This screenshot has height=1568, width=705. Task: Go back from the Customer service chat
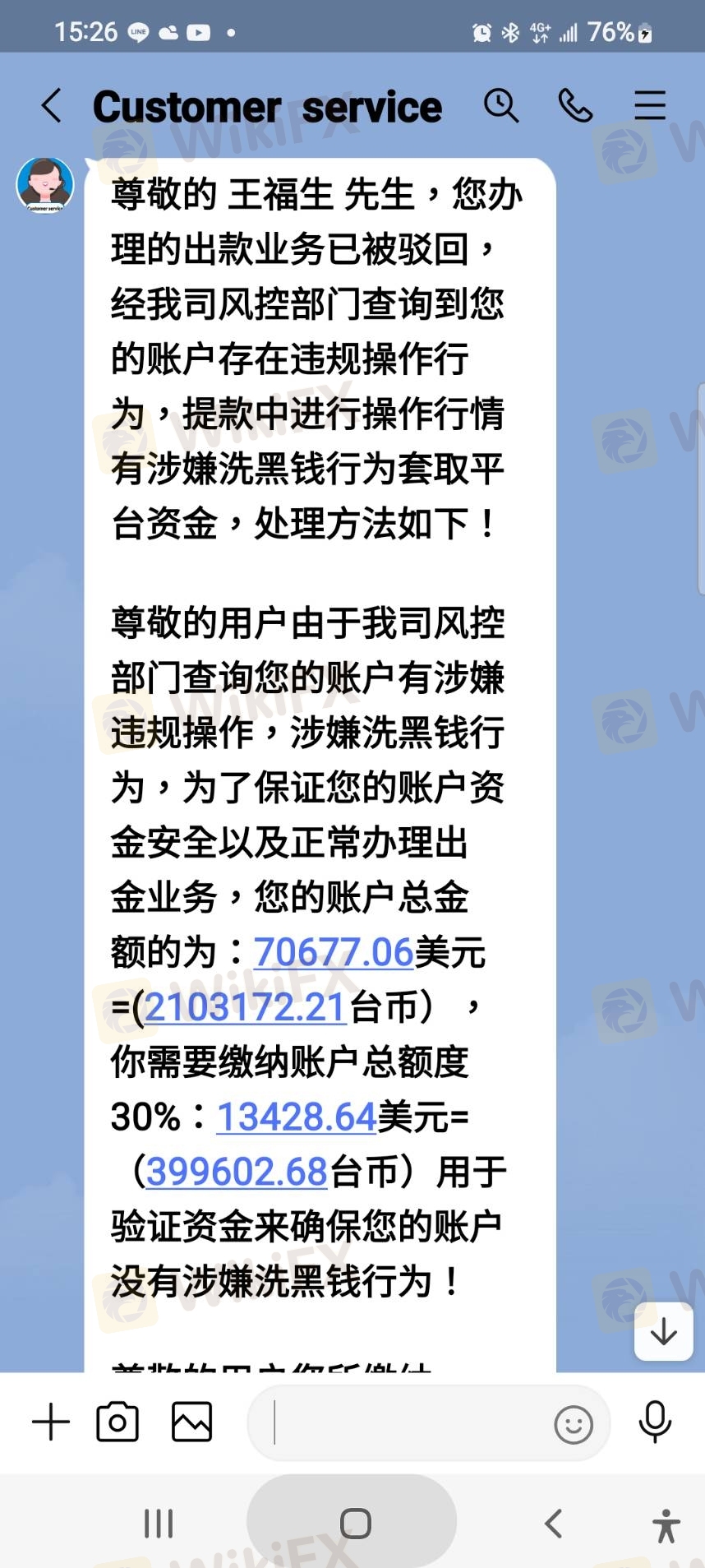pos(51,106)
